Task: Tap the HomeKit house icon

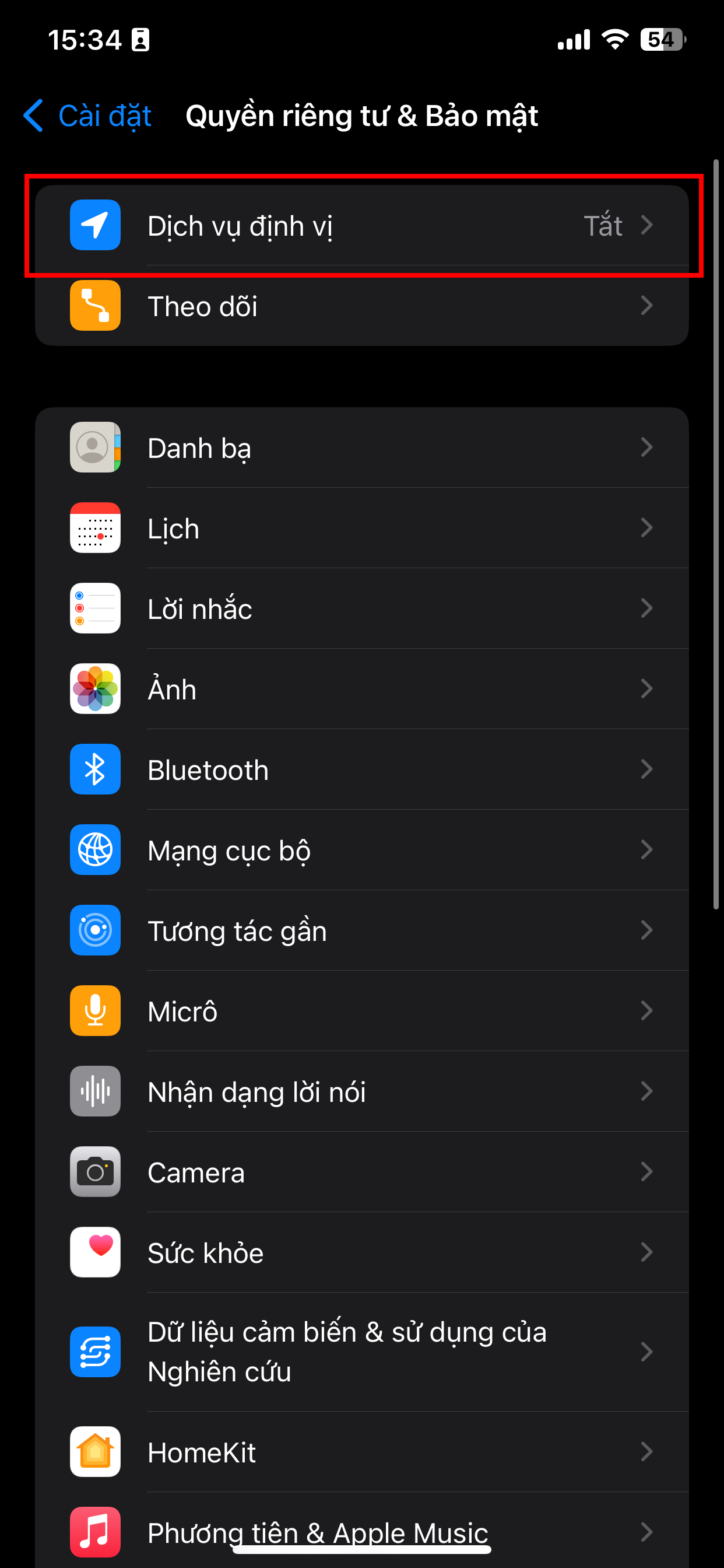Action: click(x=95, y=1452)
